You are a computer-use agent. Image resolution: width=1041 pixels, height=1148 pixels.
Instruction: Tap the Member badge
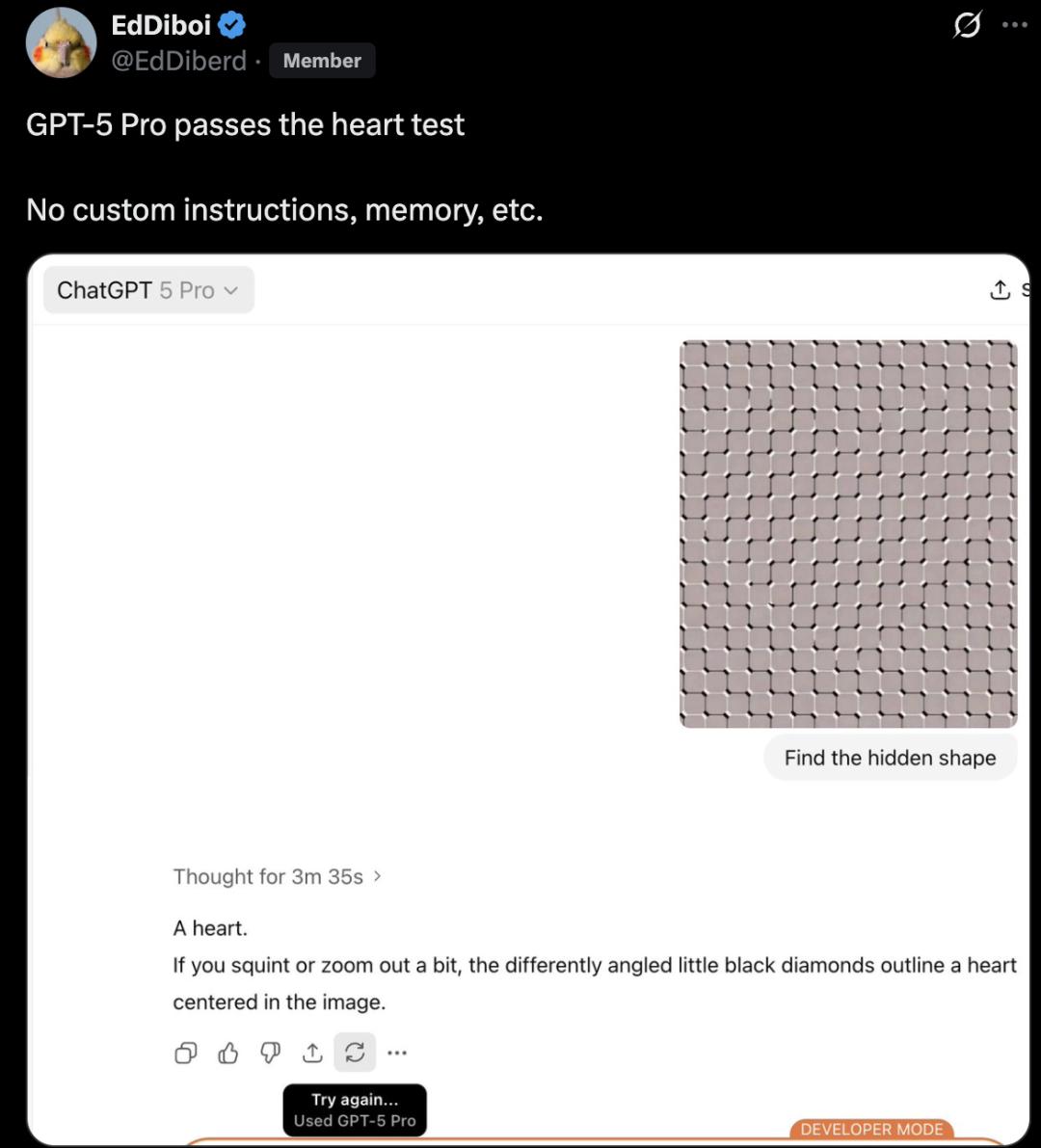(x=322, y=61)
